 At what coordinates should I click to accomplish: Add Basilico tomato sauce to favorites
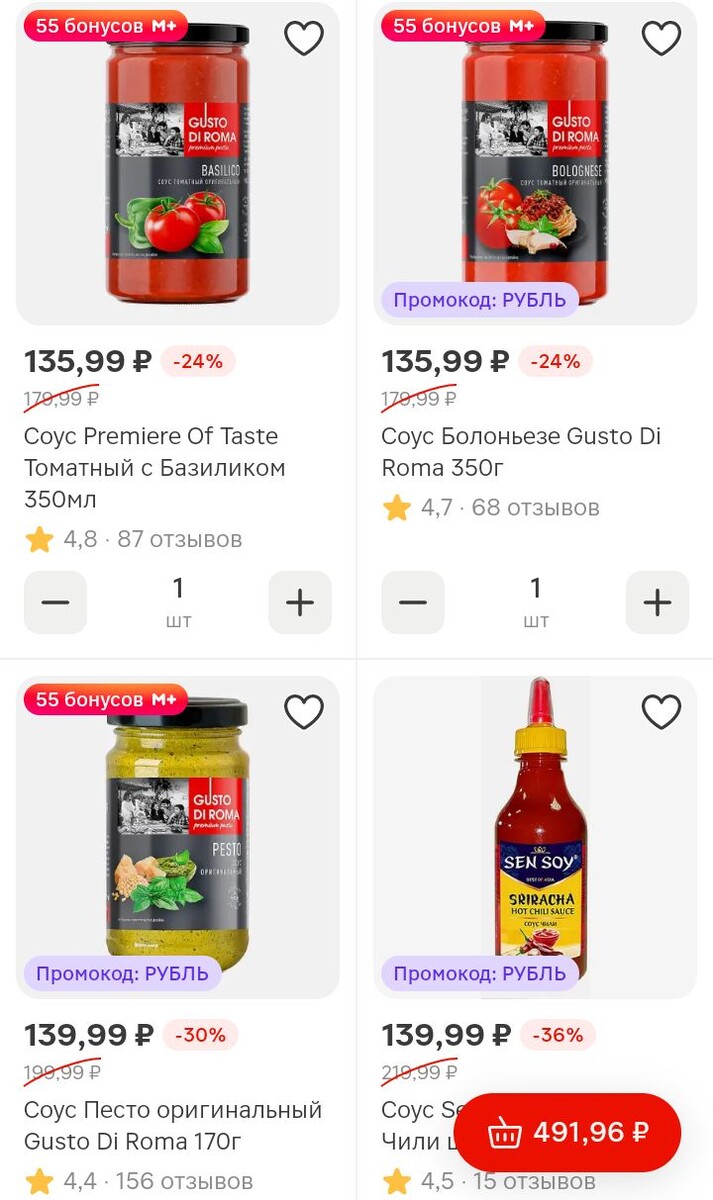point(304,38)
